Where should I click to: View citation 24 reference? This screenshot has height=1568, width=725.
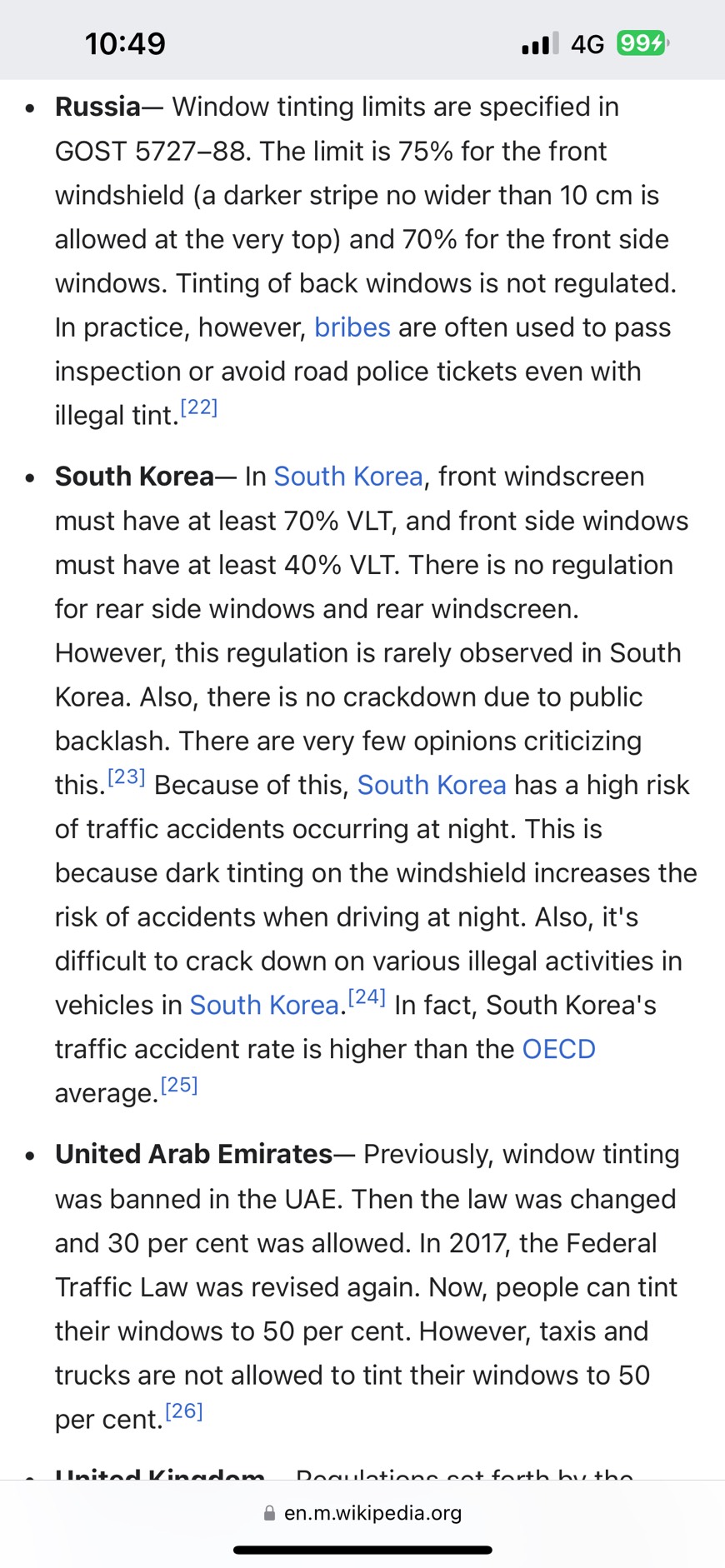(367, 997)
